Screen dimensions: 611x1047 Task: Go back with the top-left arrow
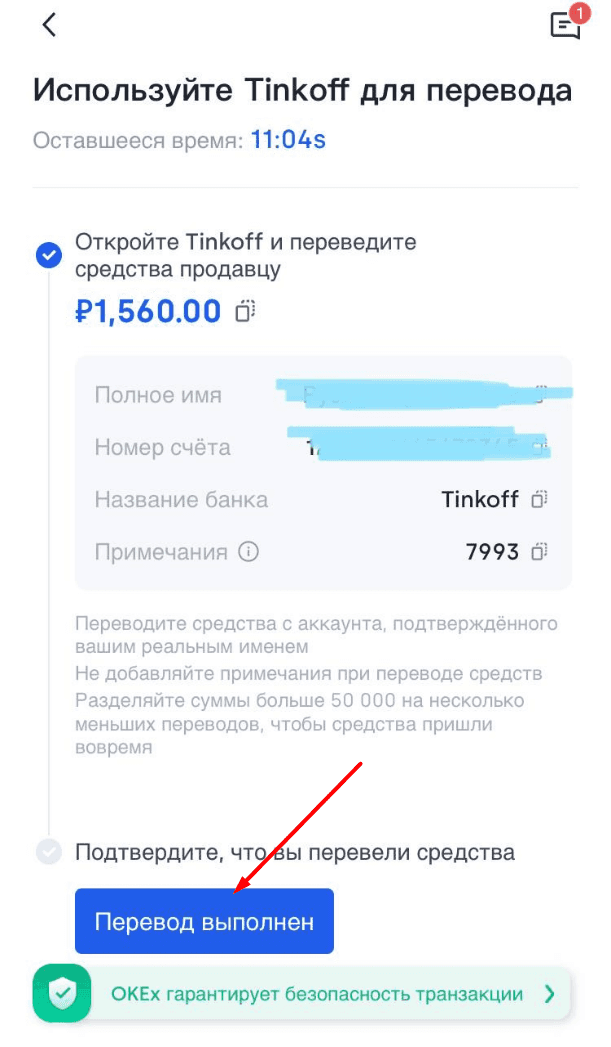point(49,25)
